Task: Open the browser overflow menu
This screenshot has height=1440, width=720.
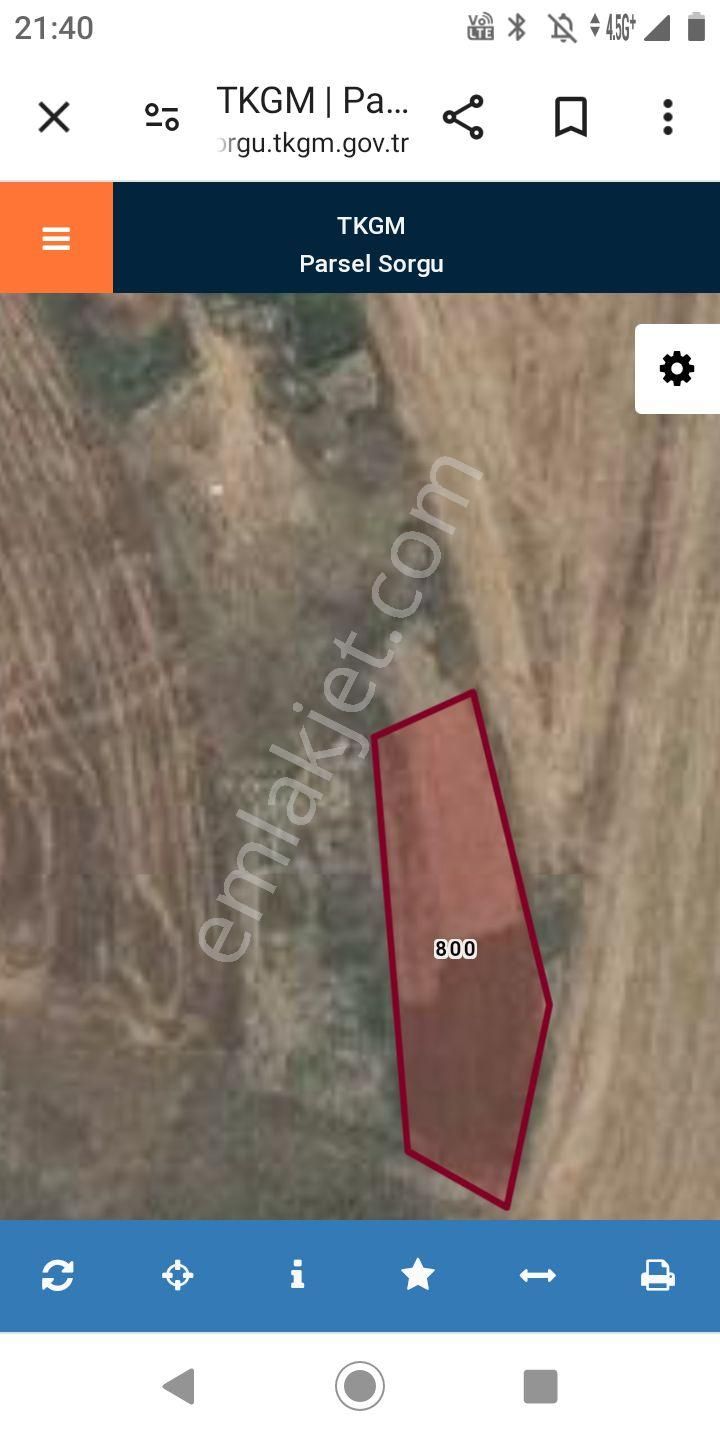Action: click(x=668, y=118)
